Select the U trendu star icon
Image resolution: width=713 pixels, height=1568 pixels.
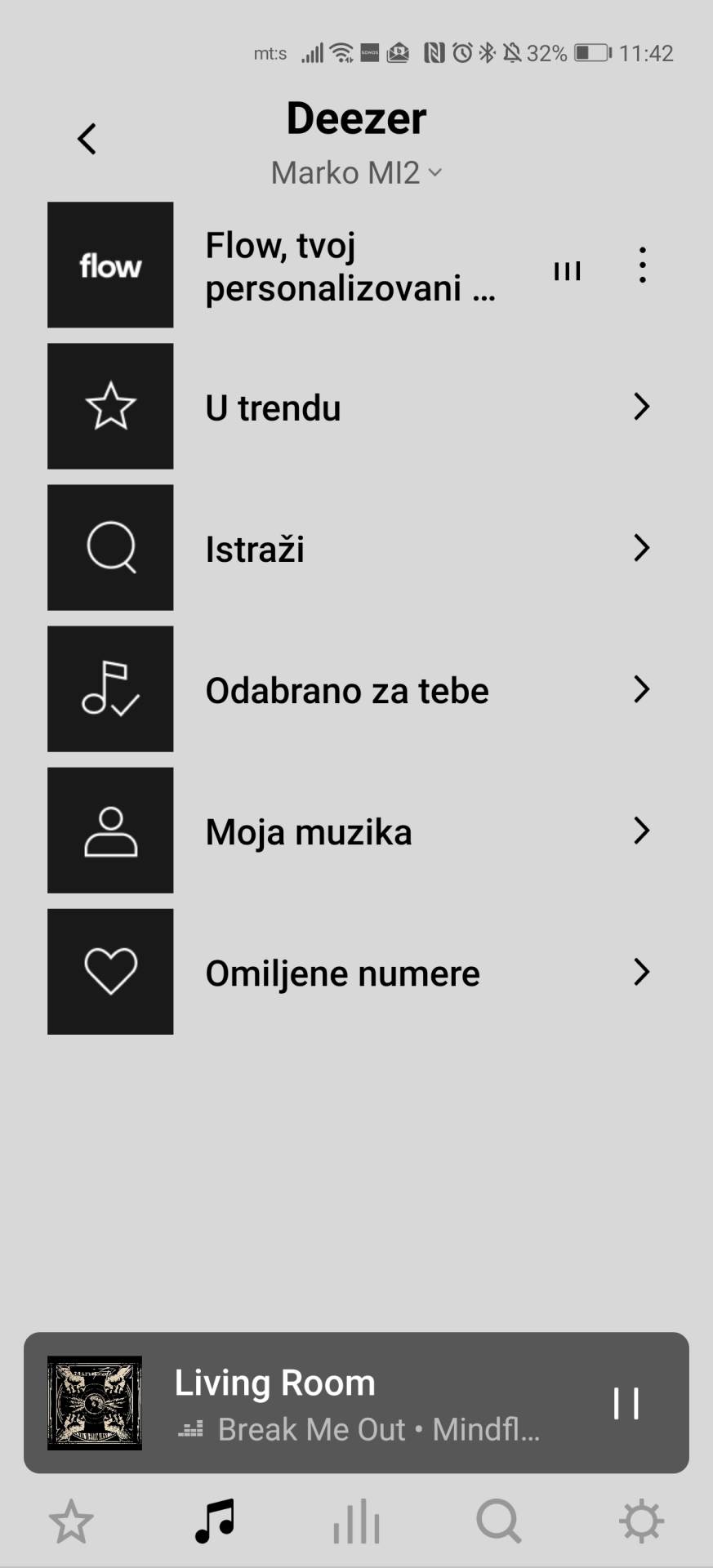click(110, 406)
